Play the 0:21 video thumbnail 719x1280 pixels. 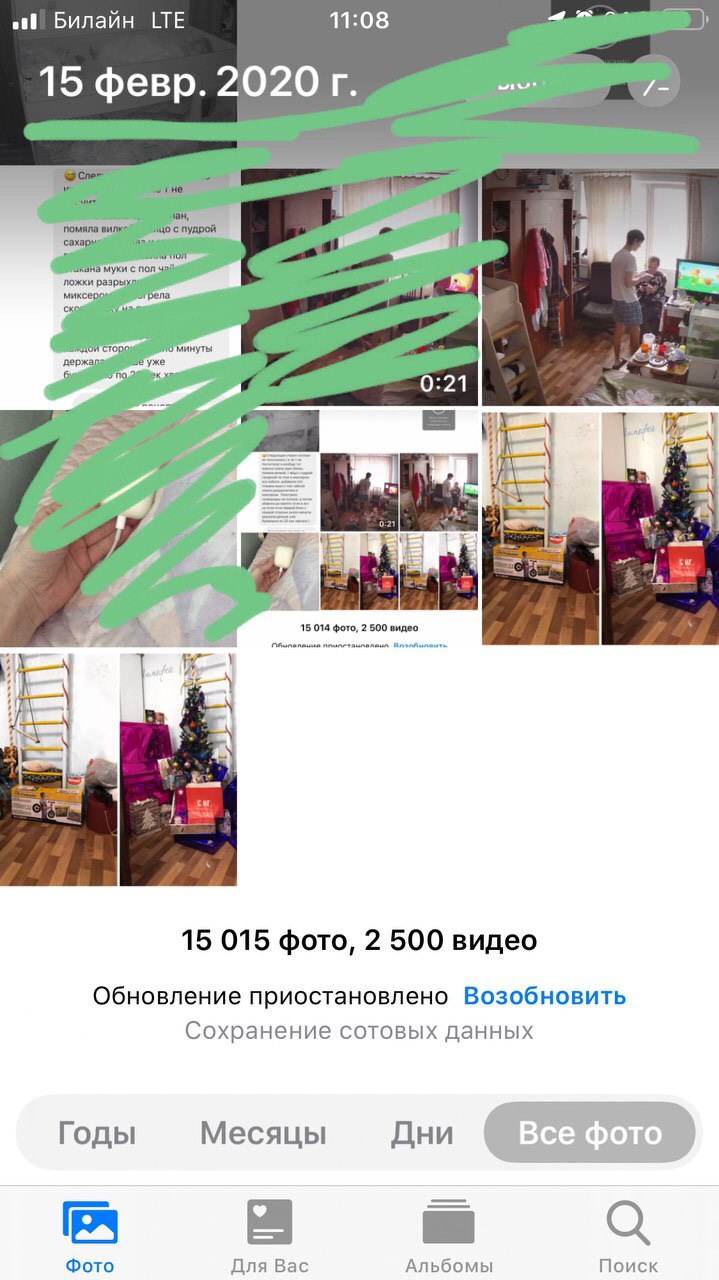[x=360, y=288]
